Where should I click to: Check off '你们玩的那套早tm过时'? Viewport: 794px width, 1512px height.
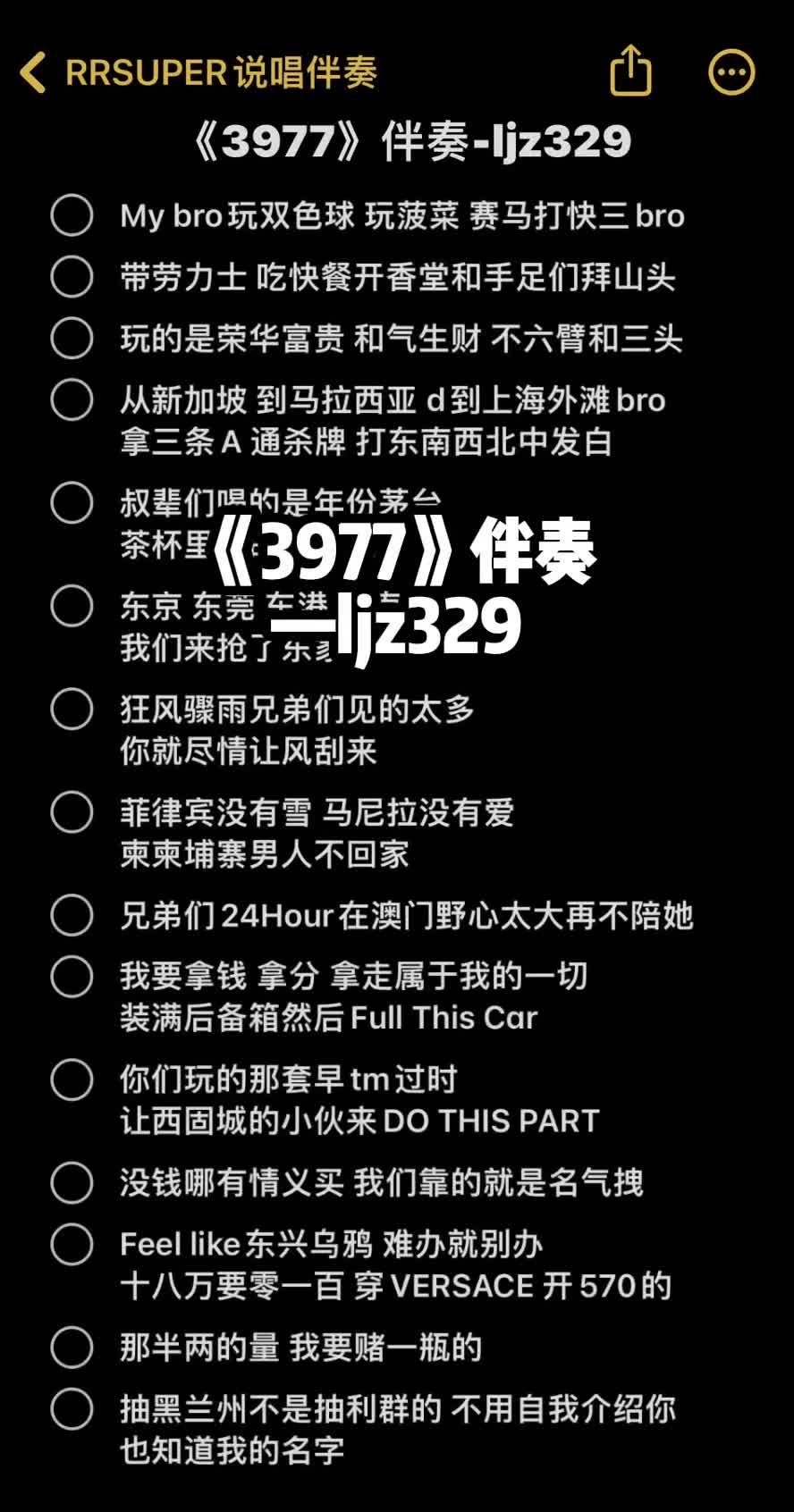tap(72, 1079)
